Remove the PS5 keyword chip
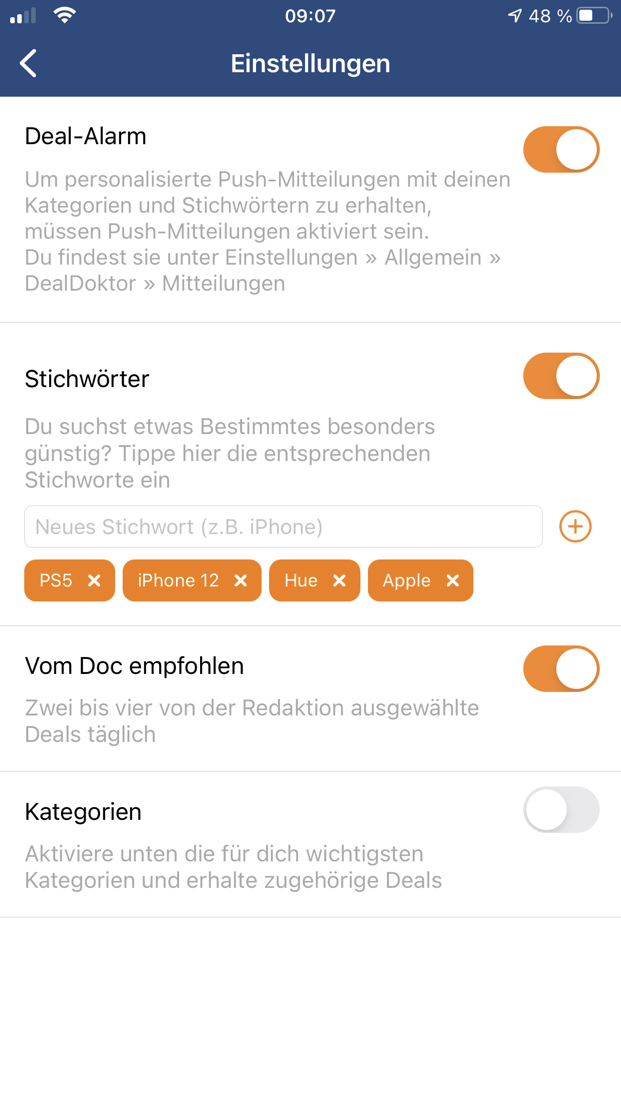Viewport: 621px width, 1104px height. coord(94,581)
